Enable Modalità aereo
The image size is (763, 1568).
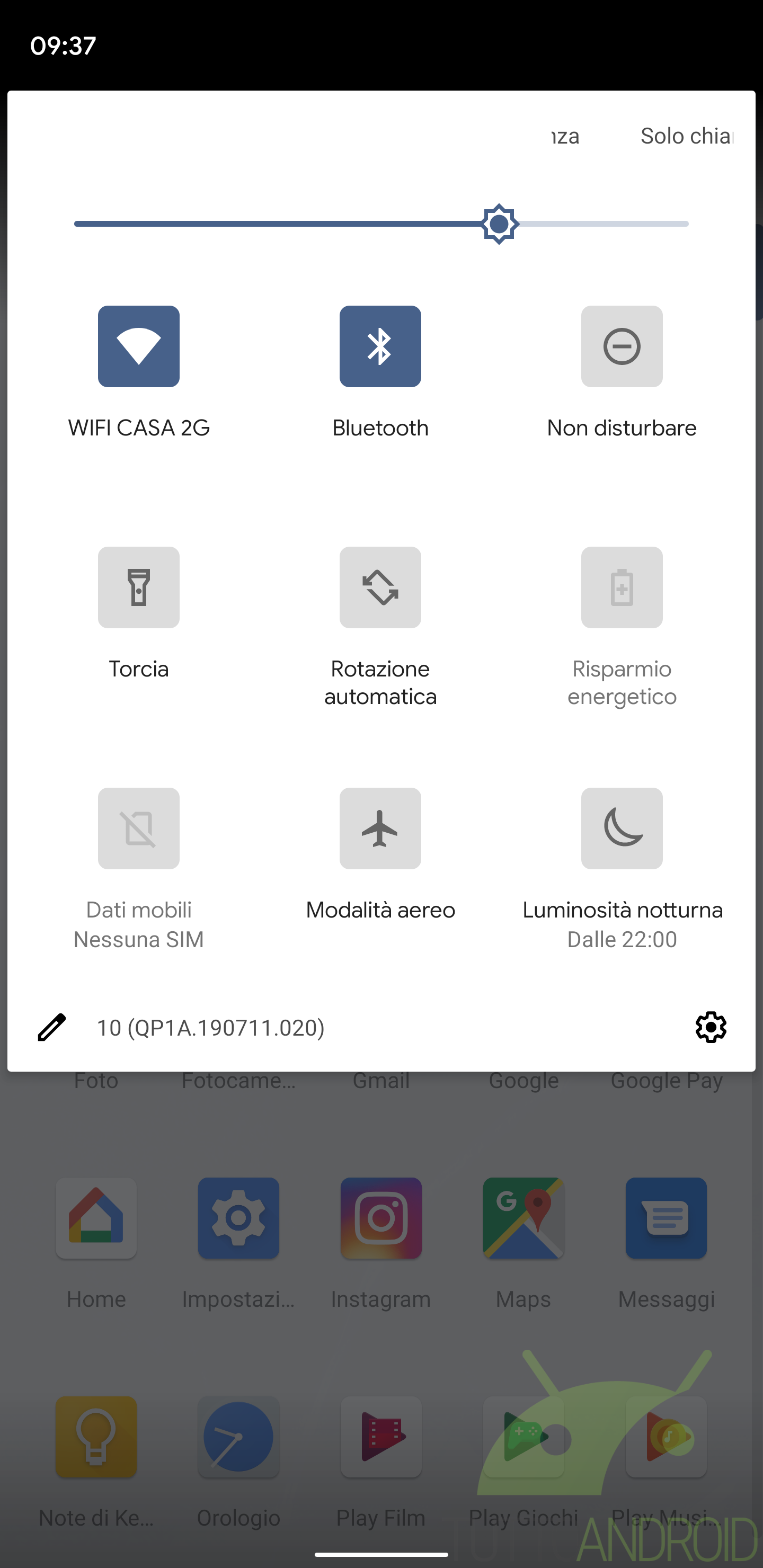coord(380,828)
